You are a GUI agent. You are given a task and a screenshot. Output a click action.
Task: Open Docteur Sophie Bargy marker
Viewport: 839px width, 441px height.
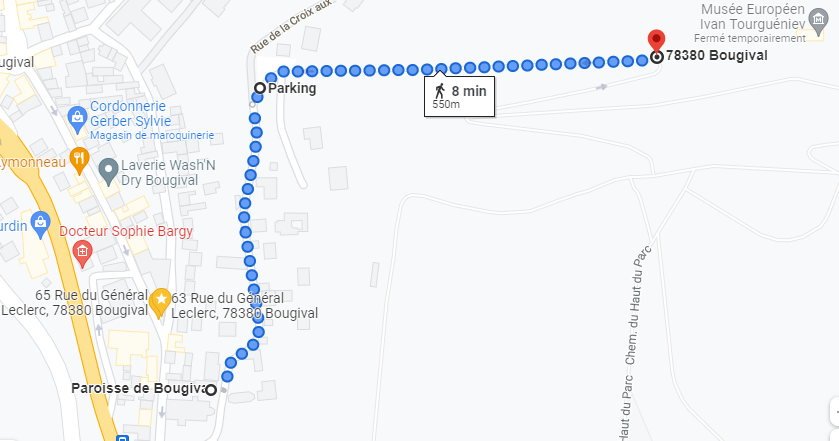tap(83, 254)
